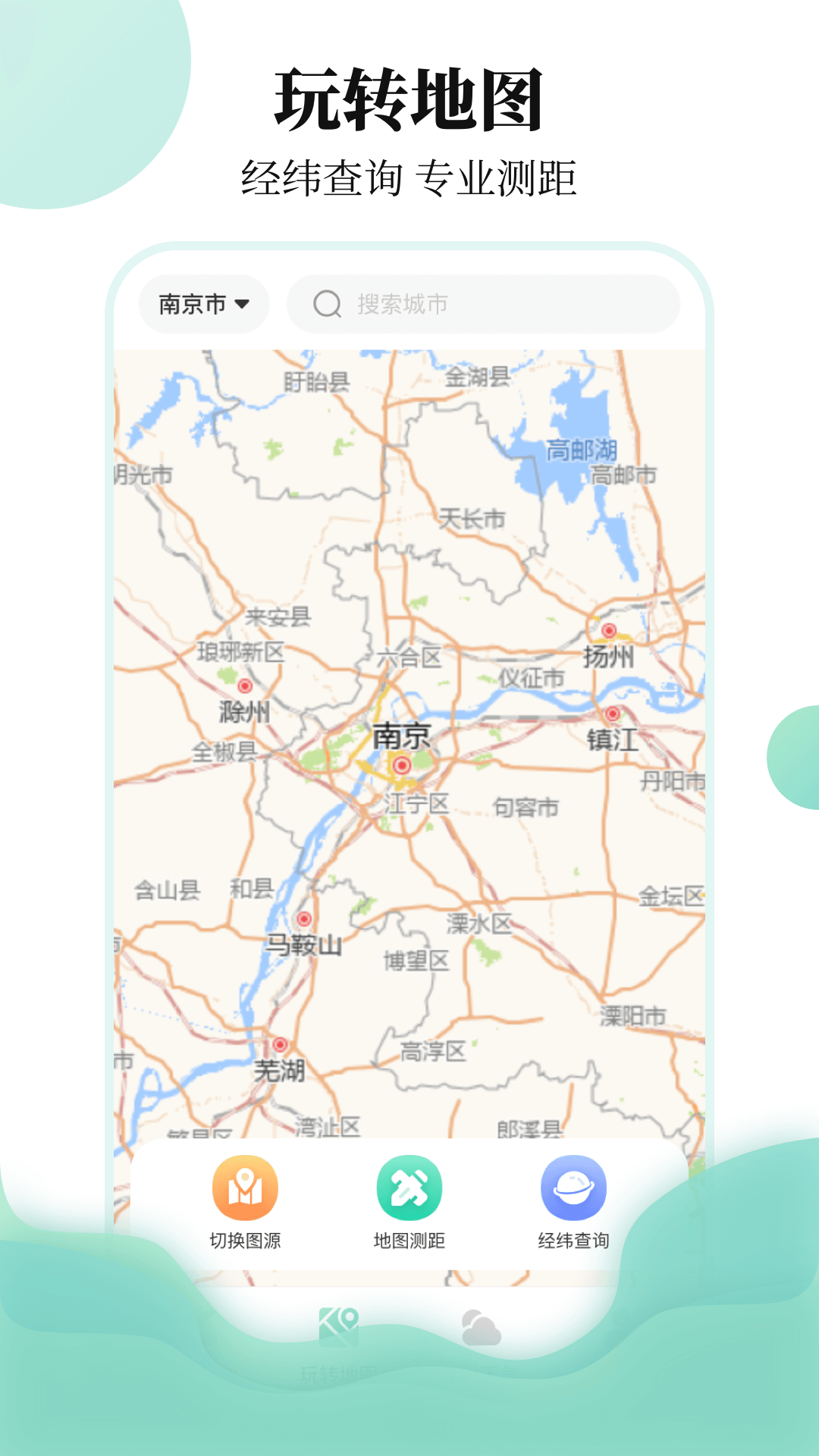819x1456 pixels.
Task: Open the 经纬查询 coordinate lookup icon
Action: pyautogui.click(x=574, y=1189)
